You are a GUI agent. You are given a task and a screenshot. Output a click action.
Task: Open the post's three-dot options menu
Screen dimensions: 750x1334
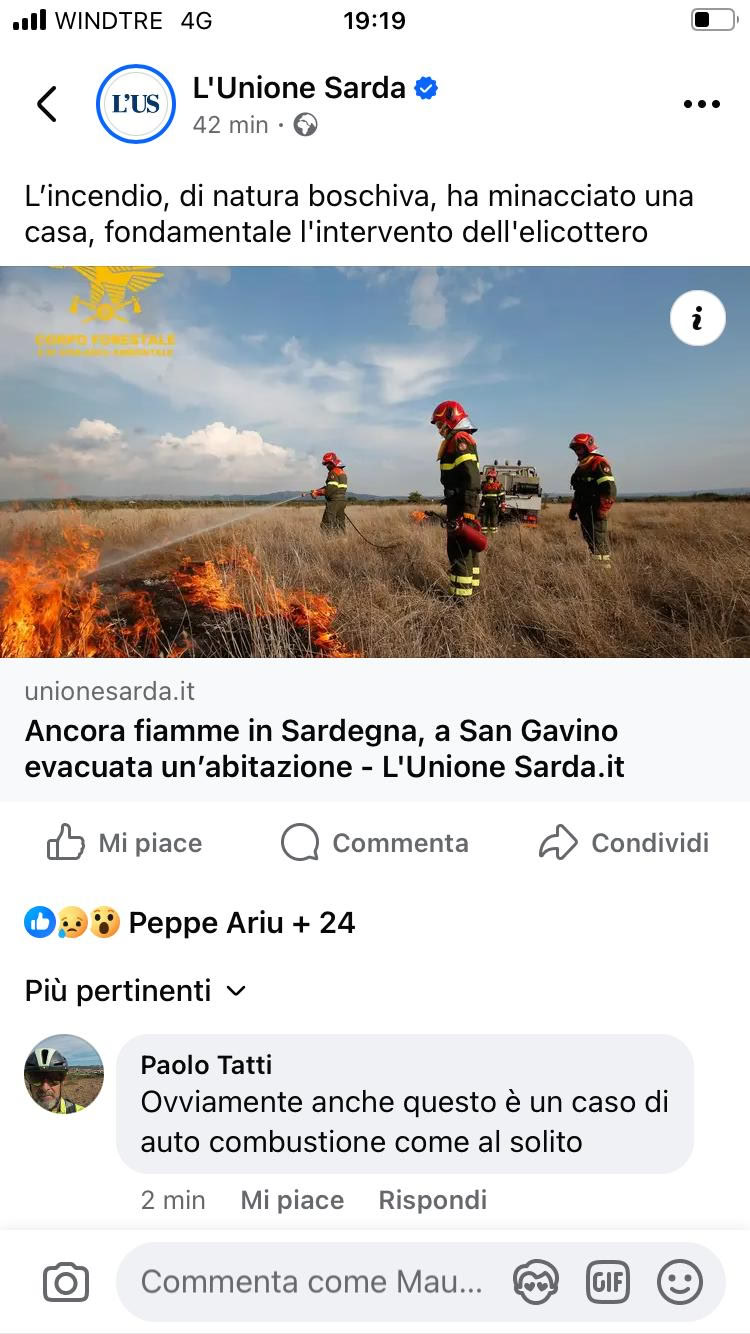(701, 104)
